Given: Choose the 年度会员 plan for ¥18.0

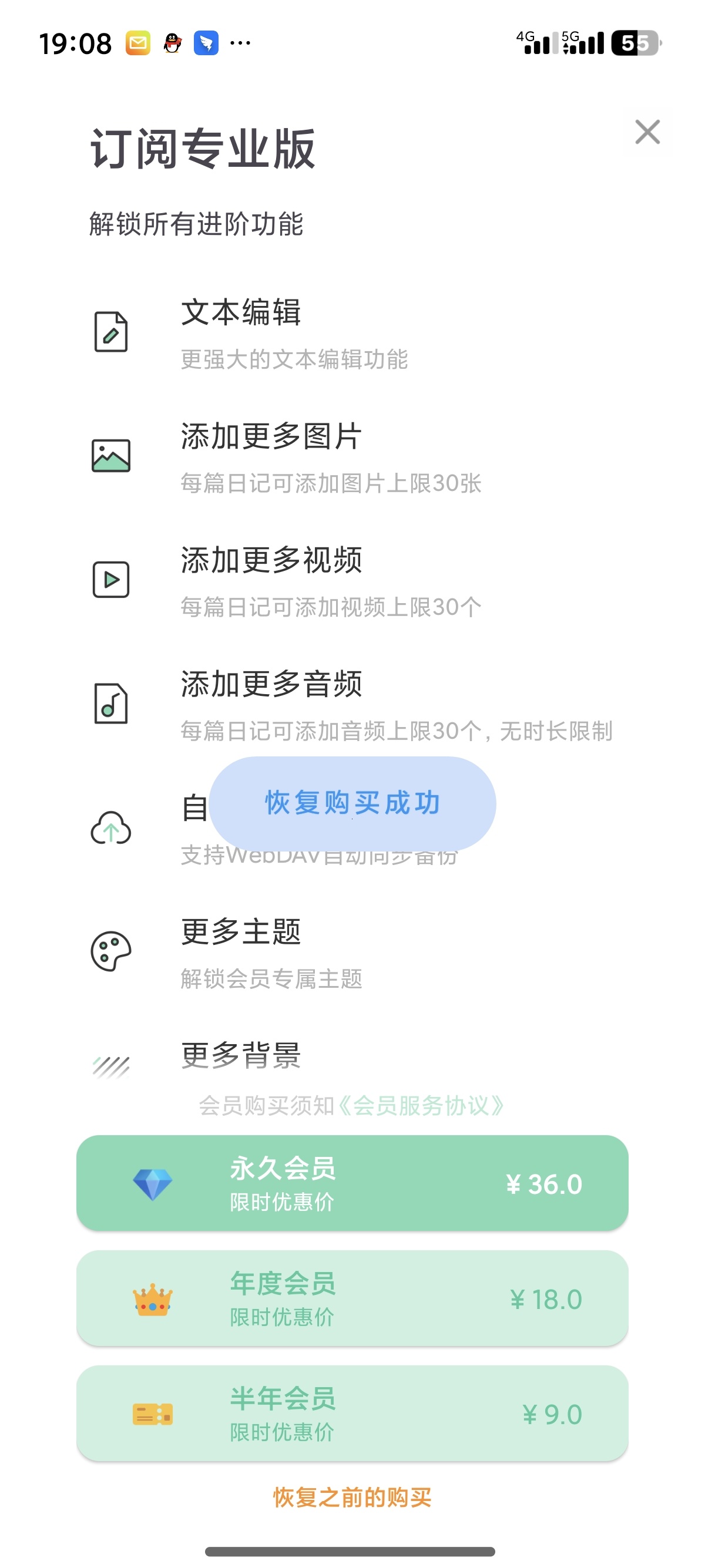Looking at the screenshot, I should [352, 1298].
